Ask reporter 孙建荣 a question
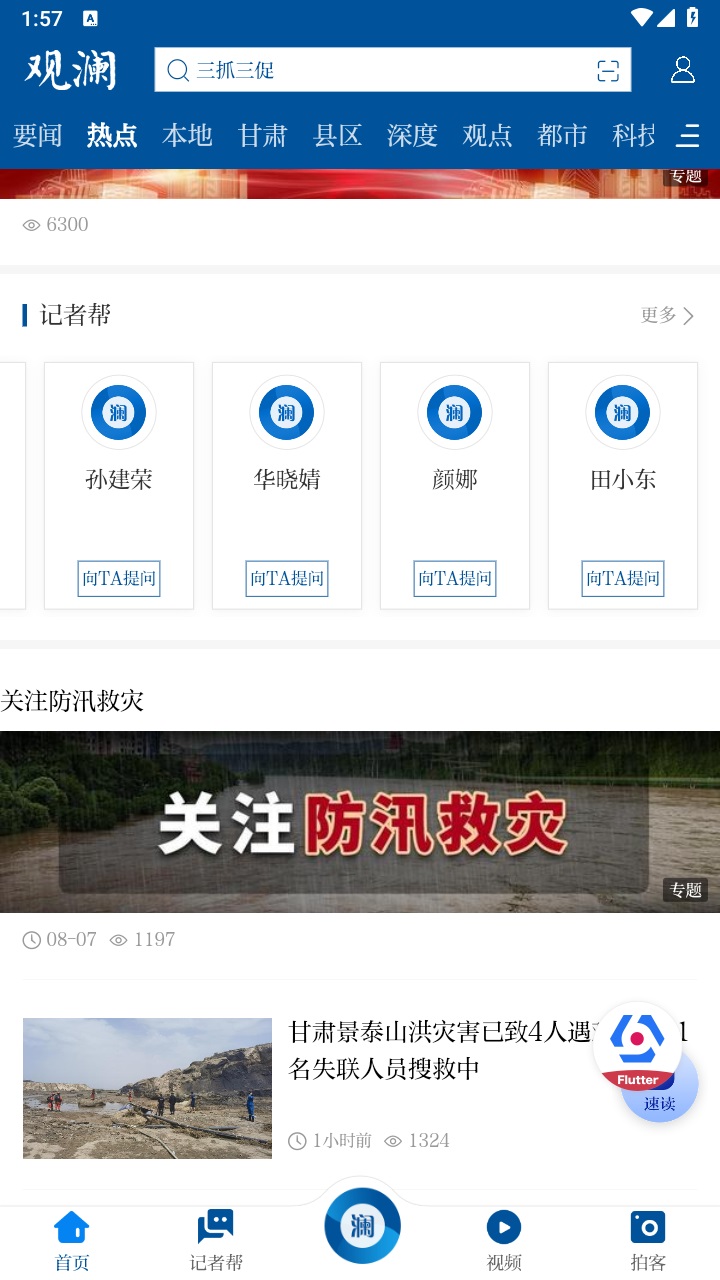The width and height of the screenshot is (720, 1280). [x=119, y=579]
